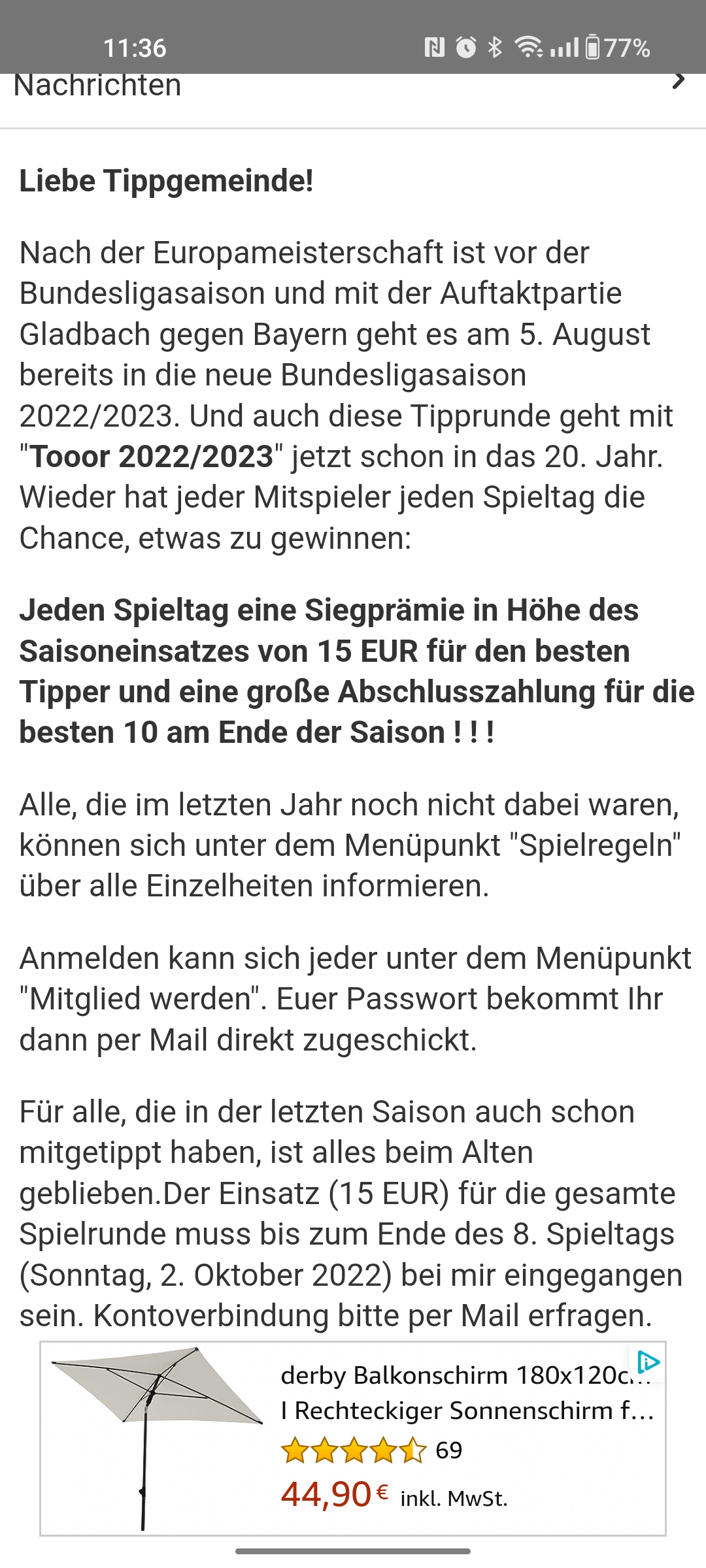The image size is (706, 1568).
Task: Tap the AdChoices info icon
Action: 648,1362
